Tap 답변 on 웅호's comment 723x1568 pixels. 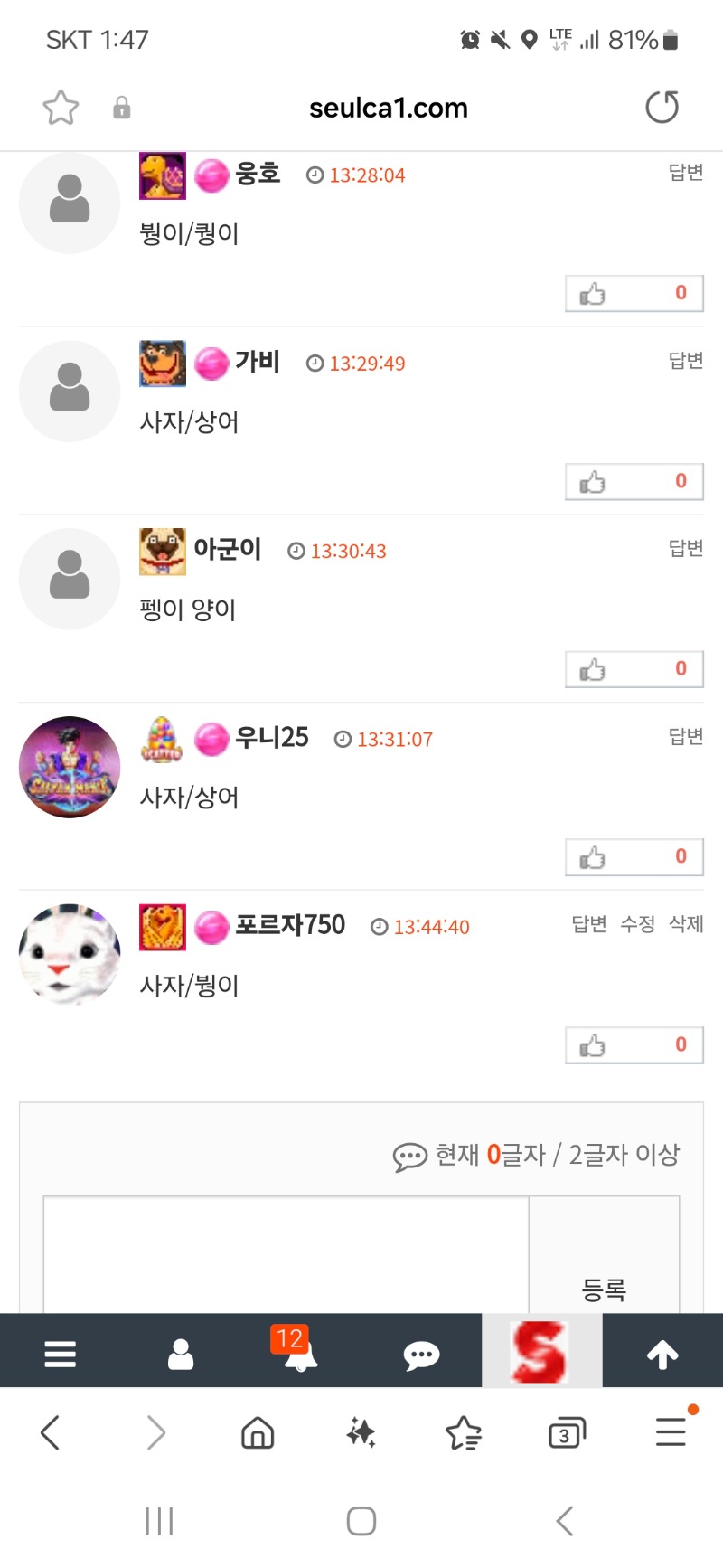coord(685,173)
